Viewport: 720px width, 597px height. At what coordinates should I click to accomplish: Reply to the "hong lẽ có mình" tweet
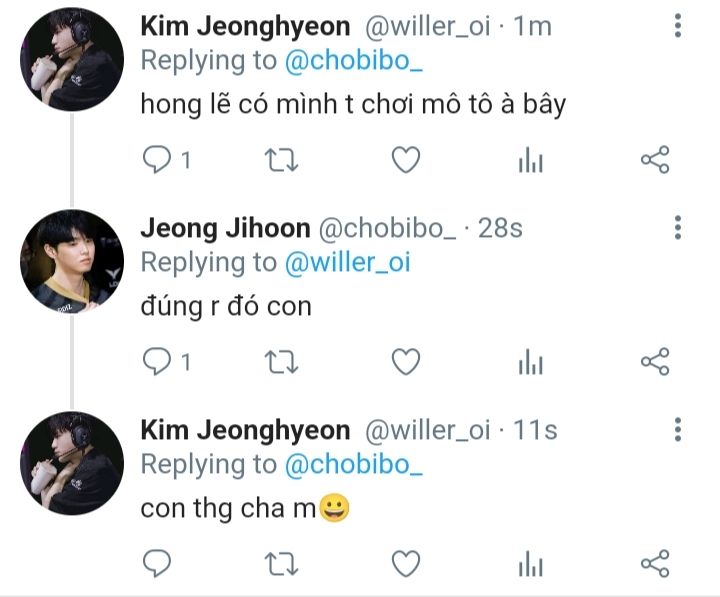point(157,160)
